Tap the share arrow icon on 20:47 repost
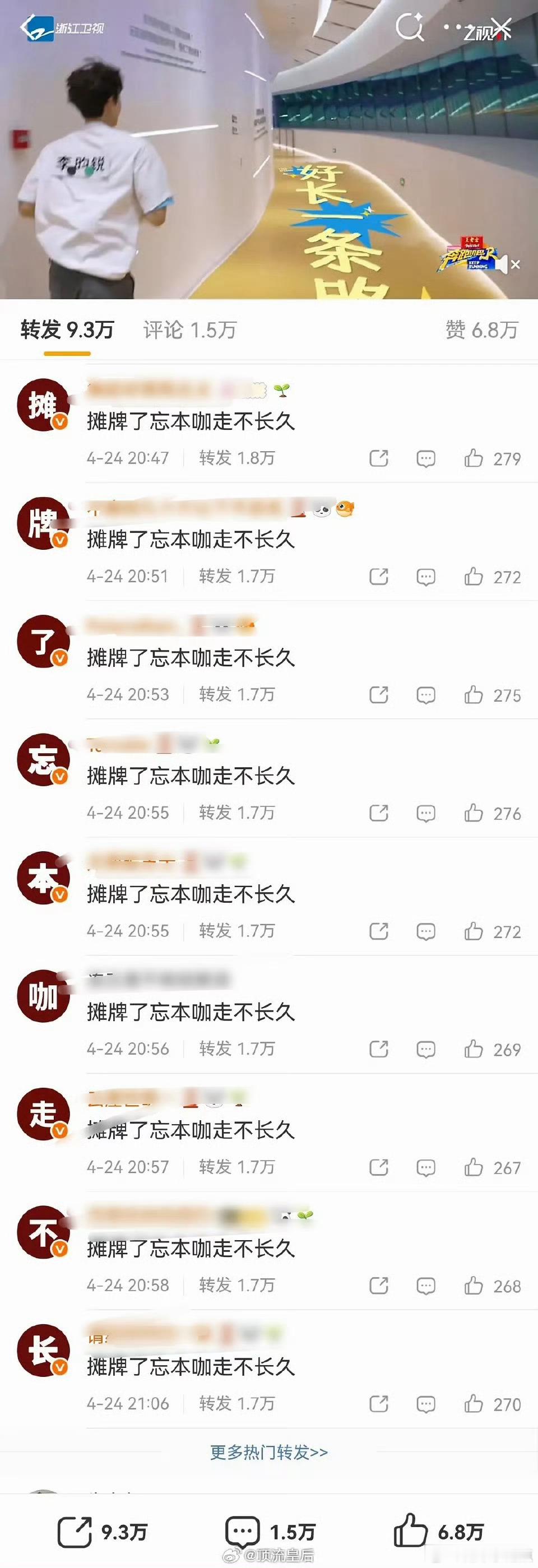 click(379, 458)
